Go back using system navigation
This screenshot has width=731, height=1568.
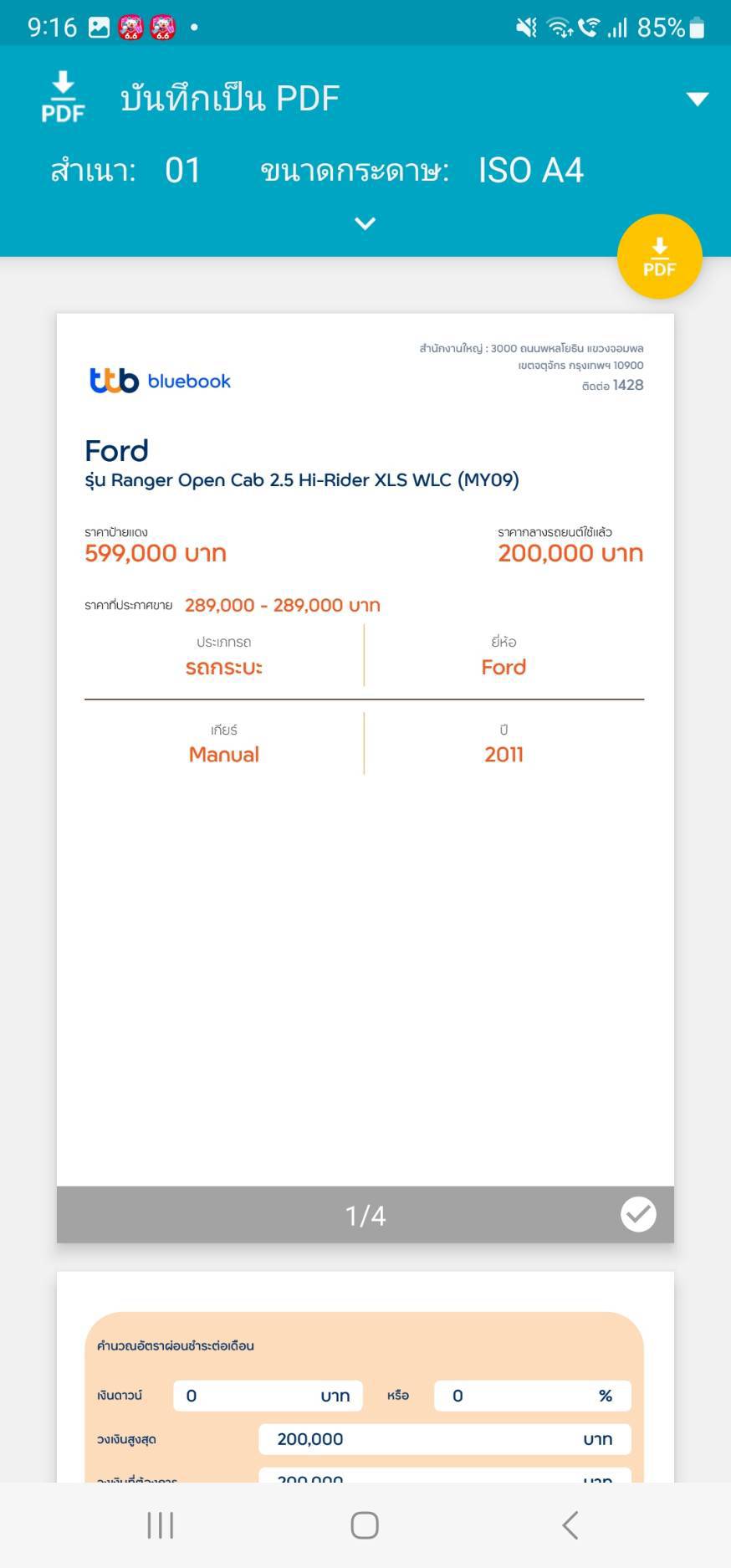pos(570,1525)
